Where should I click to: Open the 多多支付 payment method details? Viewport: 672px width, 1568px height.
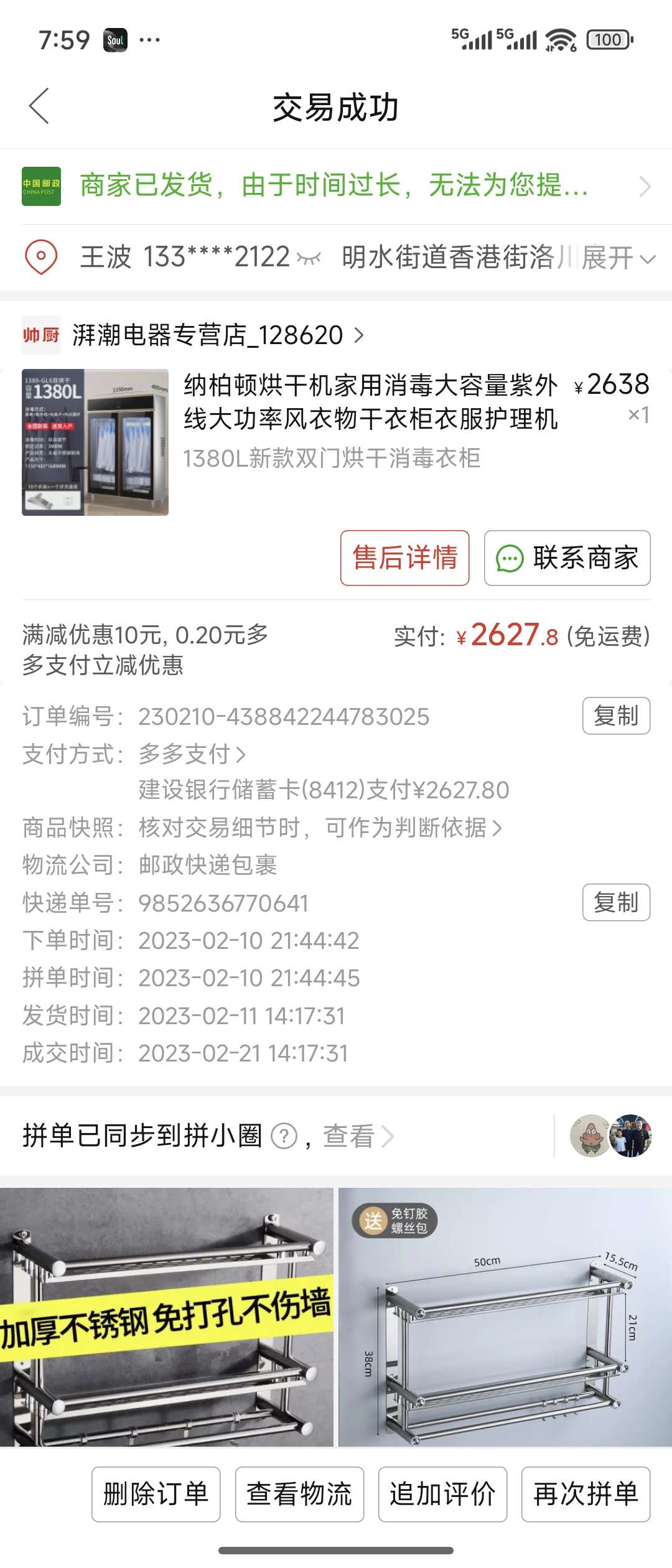193,754
